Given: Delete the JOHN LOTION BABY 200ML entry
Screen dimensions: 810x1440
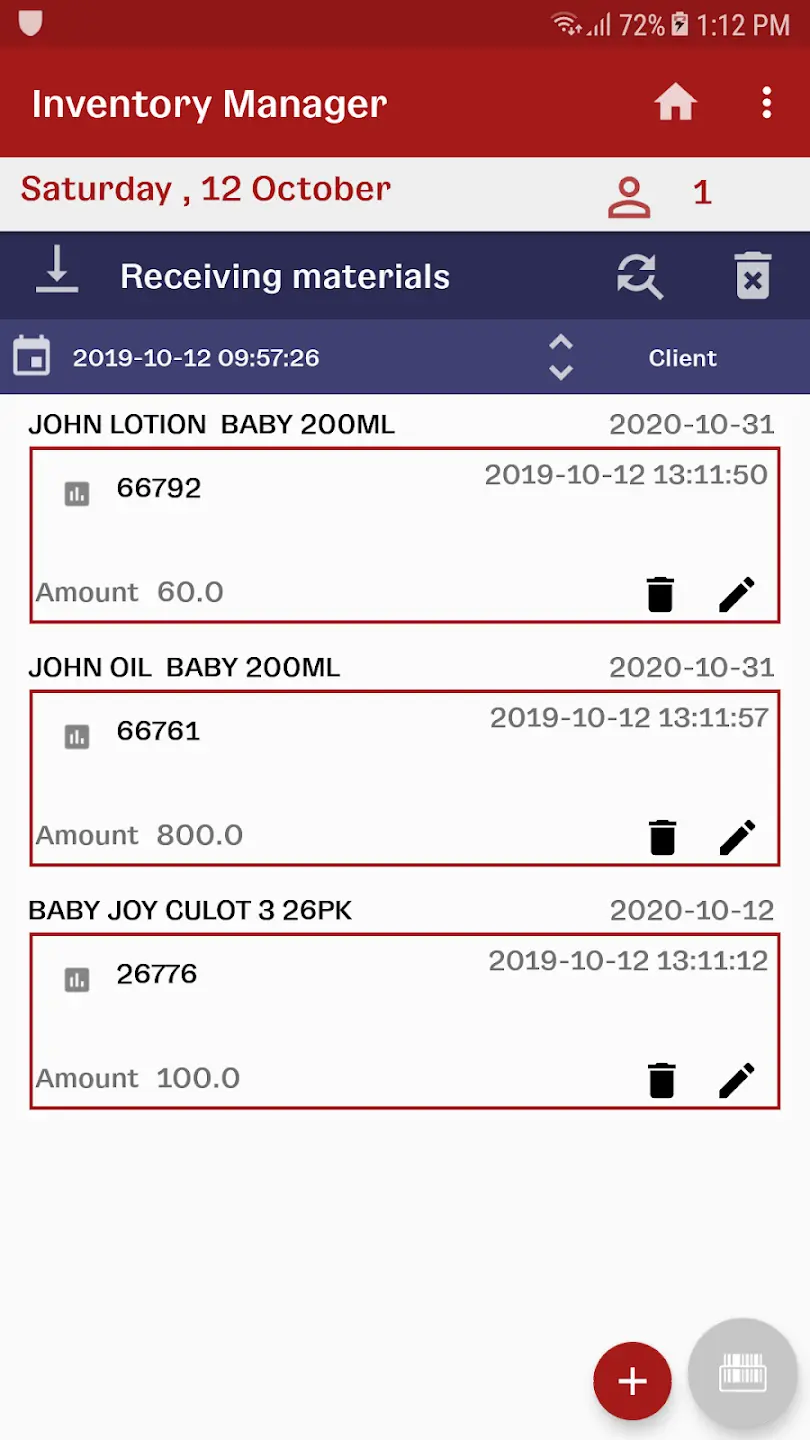Looking at the screenshot, I should click(660, 594).
